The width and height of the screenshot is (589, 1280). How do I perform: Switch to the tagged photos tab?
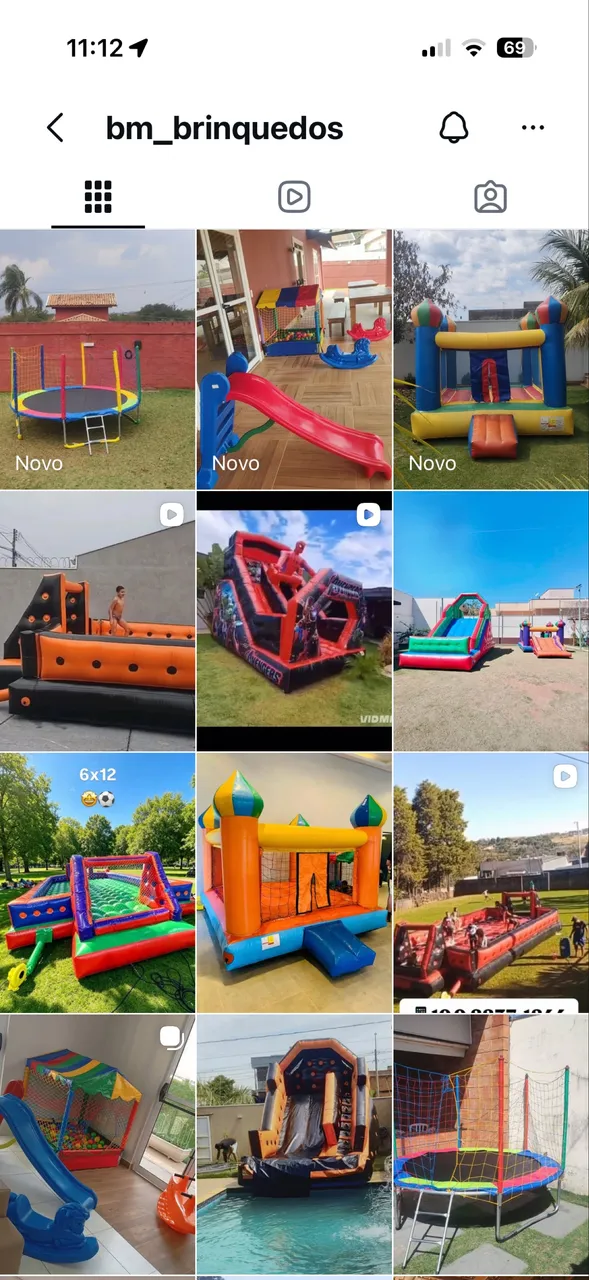point(490,197)
